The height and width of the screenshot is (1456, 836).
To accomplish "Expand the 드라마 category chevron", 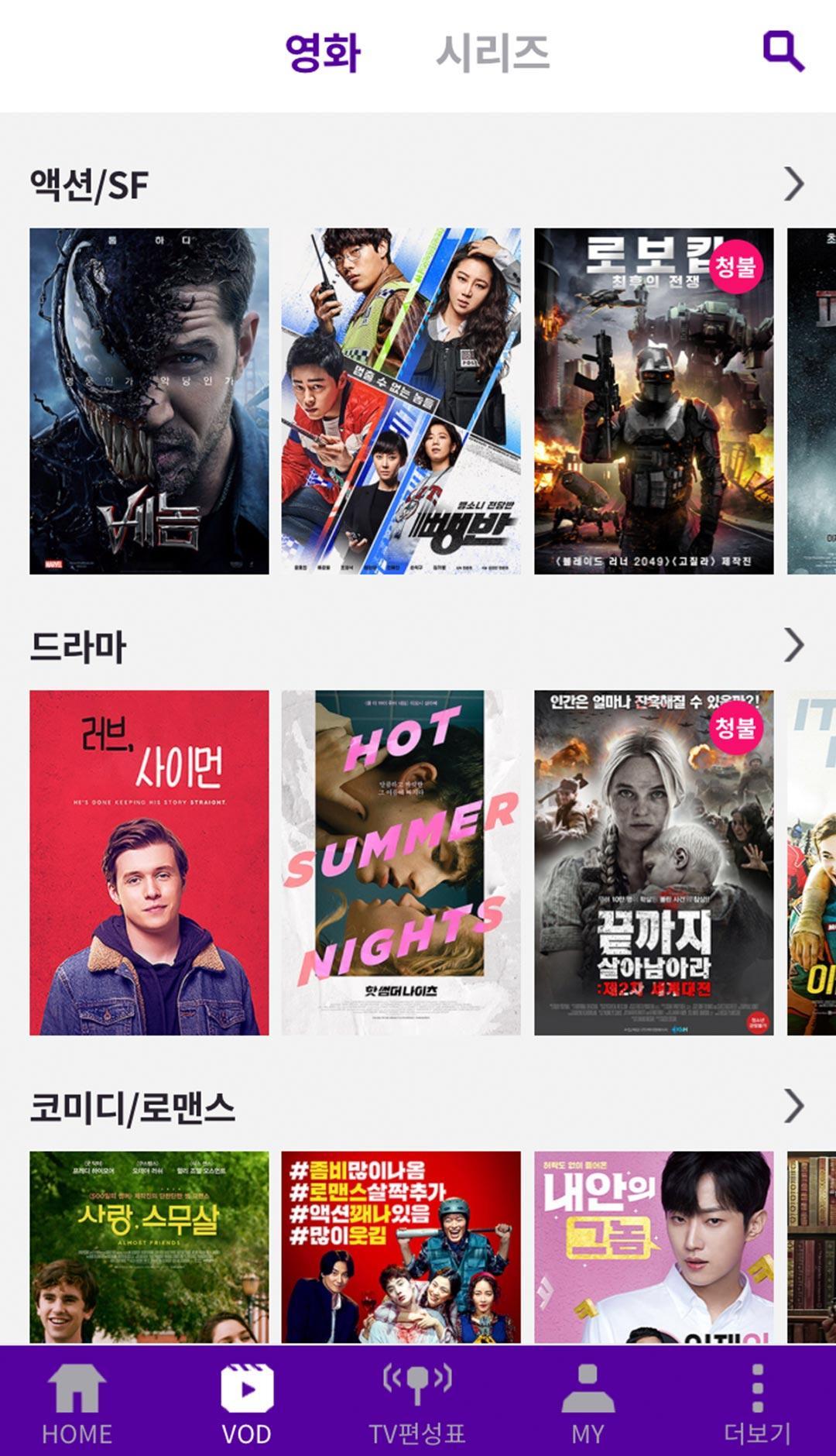I will 793,645.
